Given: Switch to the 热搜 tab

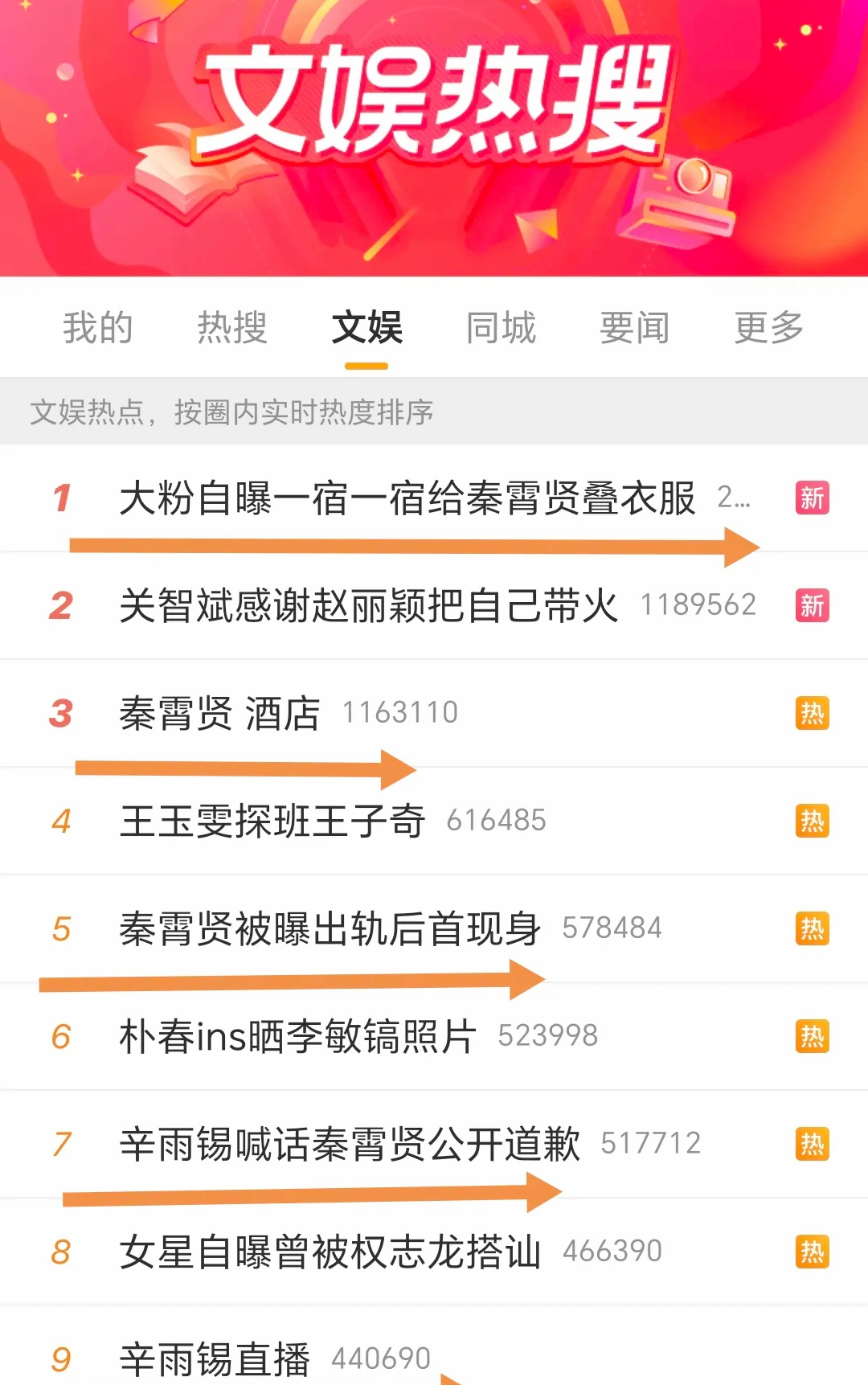Looking at the screenshot, I should [x=232, y=328].
